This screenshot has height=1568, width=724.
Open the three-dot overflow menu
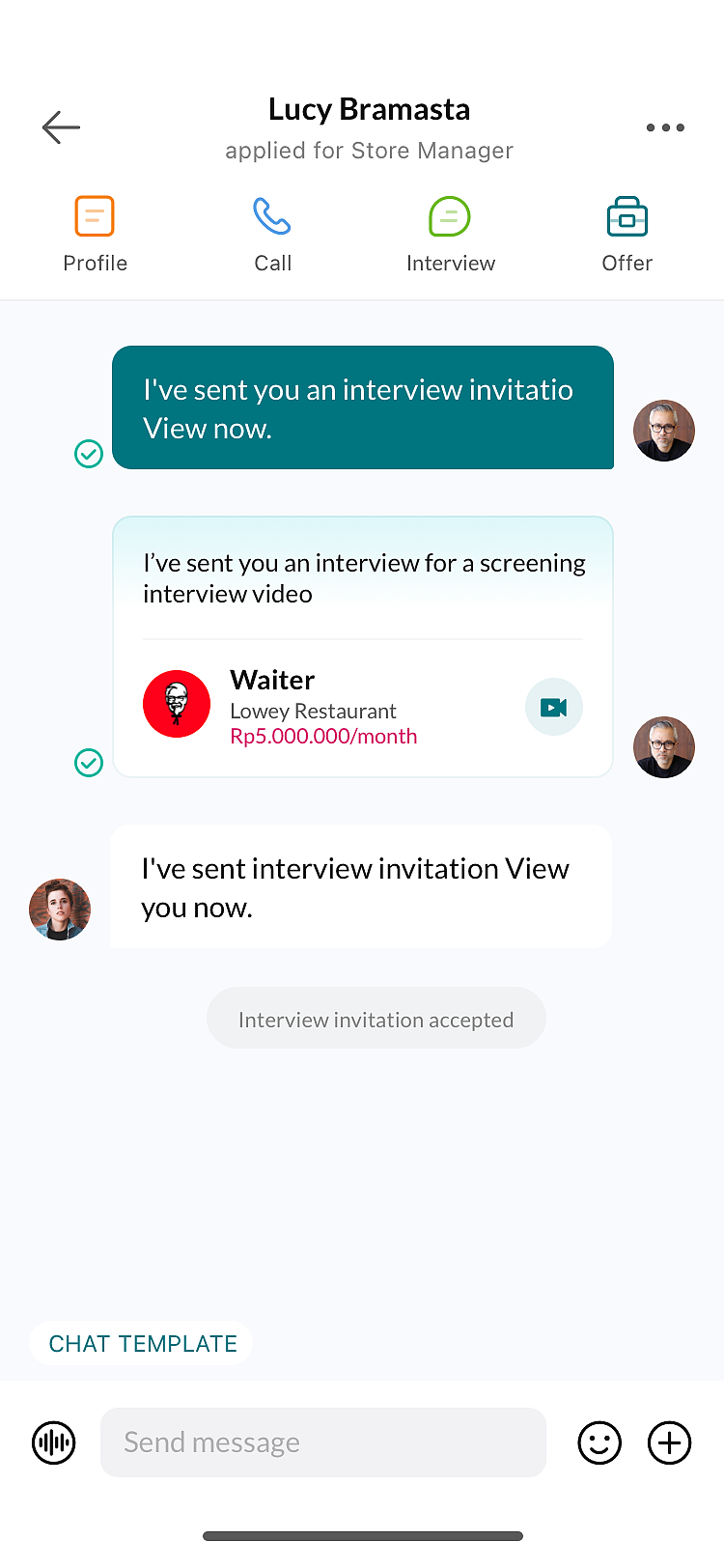tap(665, 127)
